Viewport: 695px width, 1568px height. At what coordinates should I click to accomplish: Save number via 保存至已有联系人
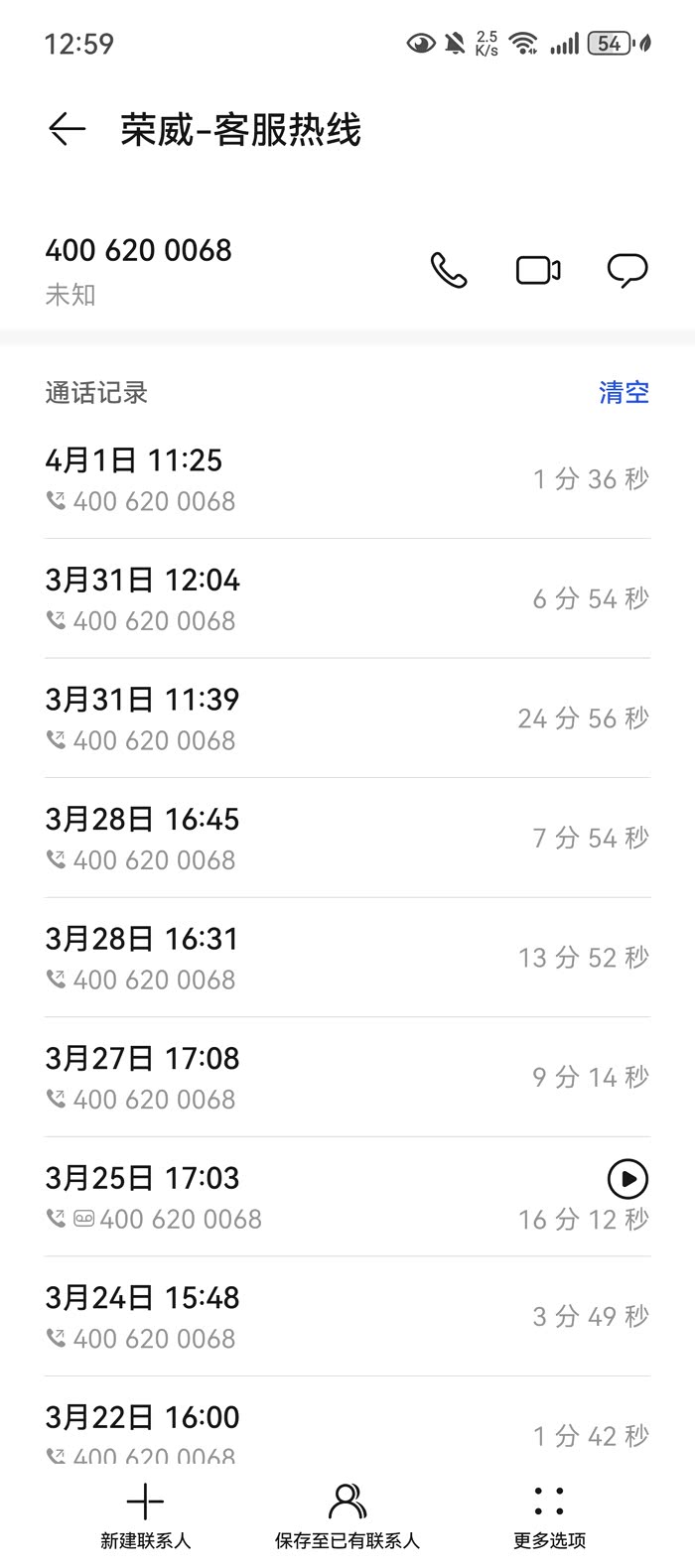point(347,1515)
